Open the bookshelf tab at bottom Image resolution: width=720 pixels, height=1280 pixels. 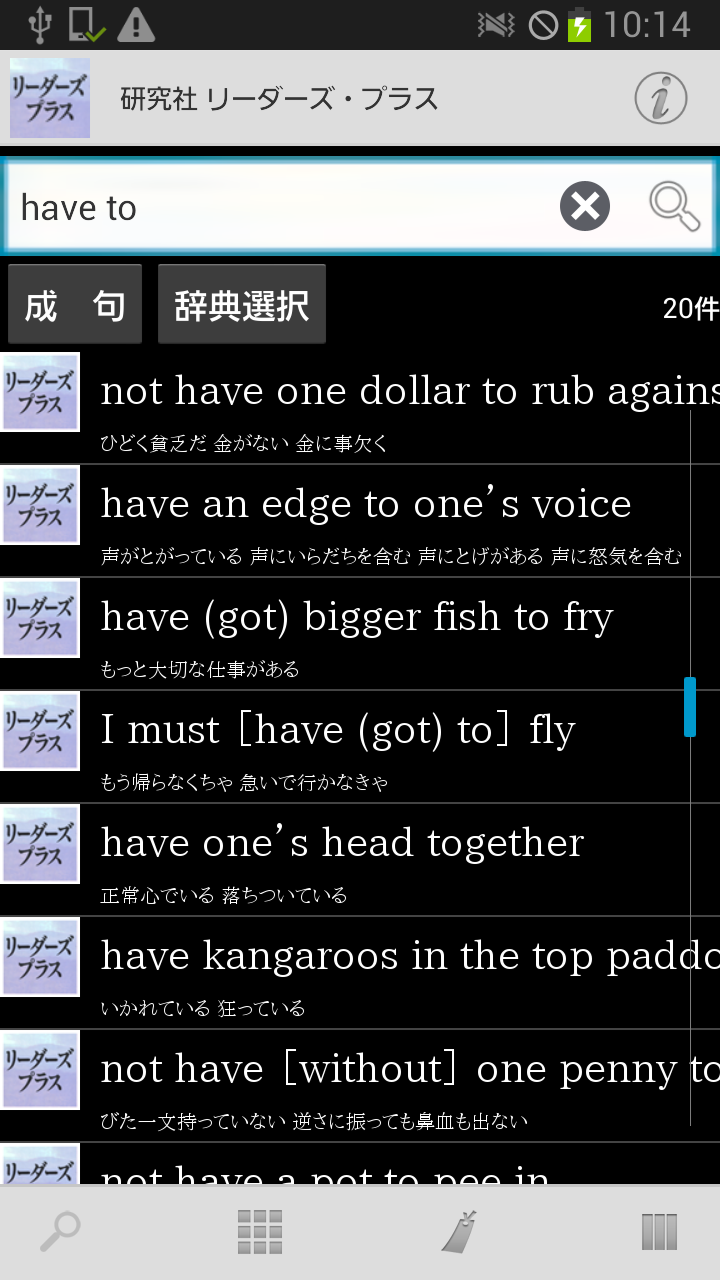(660, 1232)
